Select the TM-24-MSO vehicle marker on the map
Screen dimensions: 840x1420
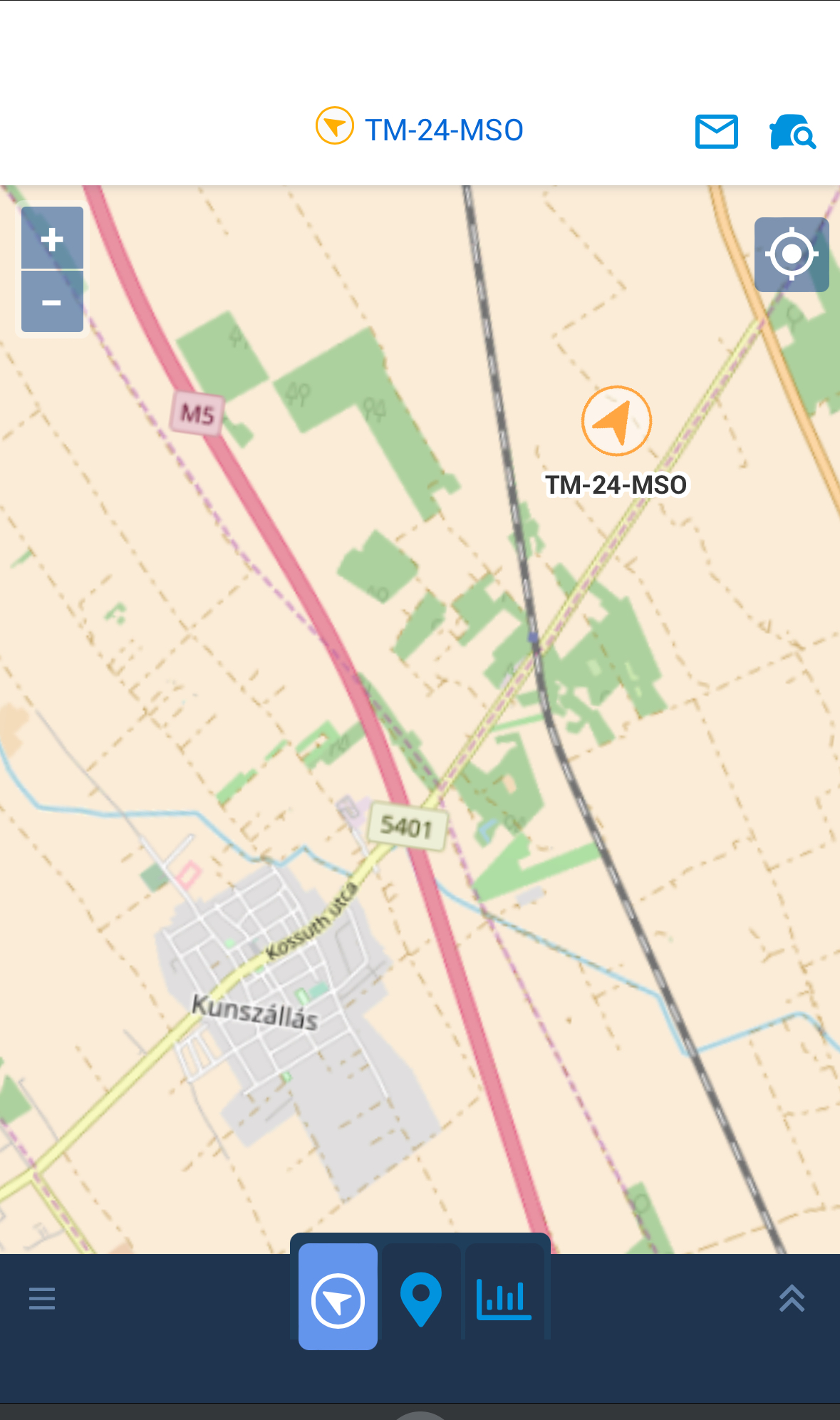616,420
